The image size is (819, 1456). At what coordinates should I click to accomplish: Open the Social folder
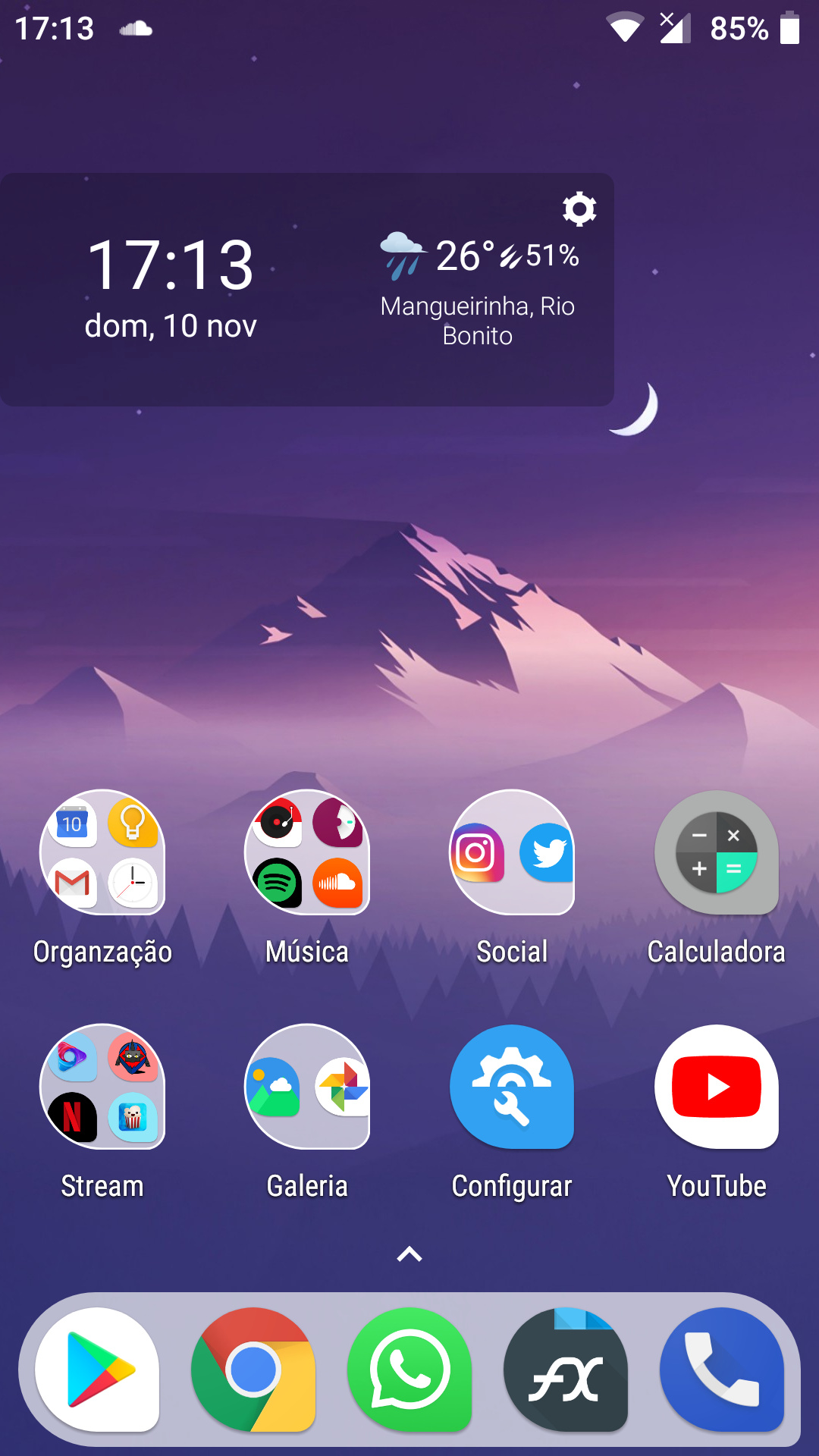[x=512, y=852]
